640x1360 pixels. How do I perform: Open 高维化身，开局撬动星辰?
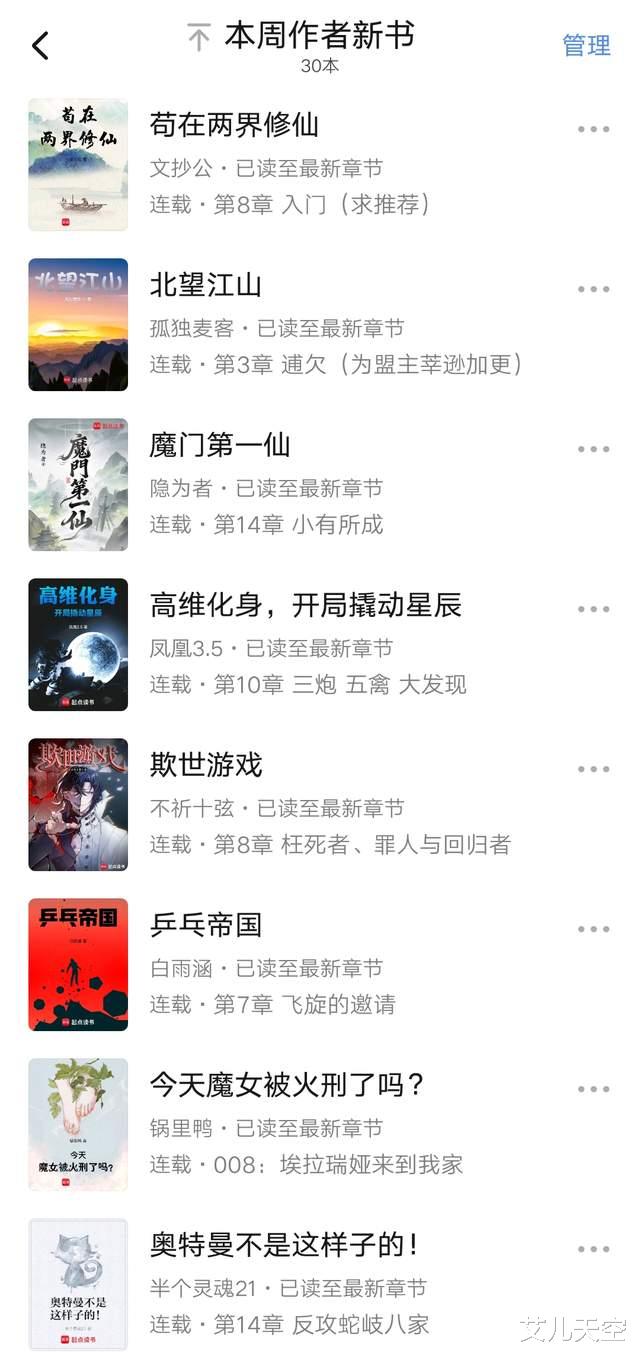click(305, 605)
